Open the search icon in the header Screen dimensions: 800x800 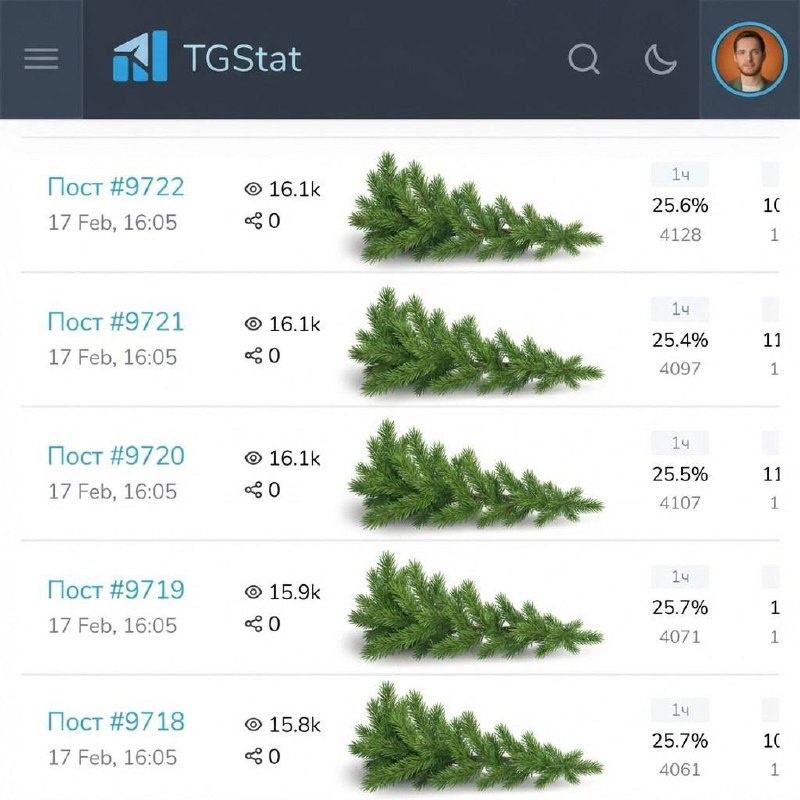click(x=583, y=59)
